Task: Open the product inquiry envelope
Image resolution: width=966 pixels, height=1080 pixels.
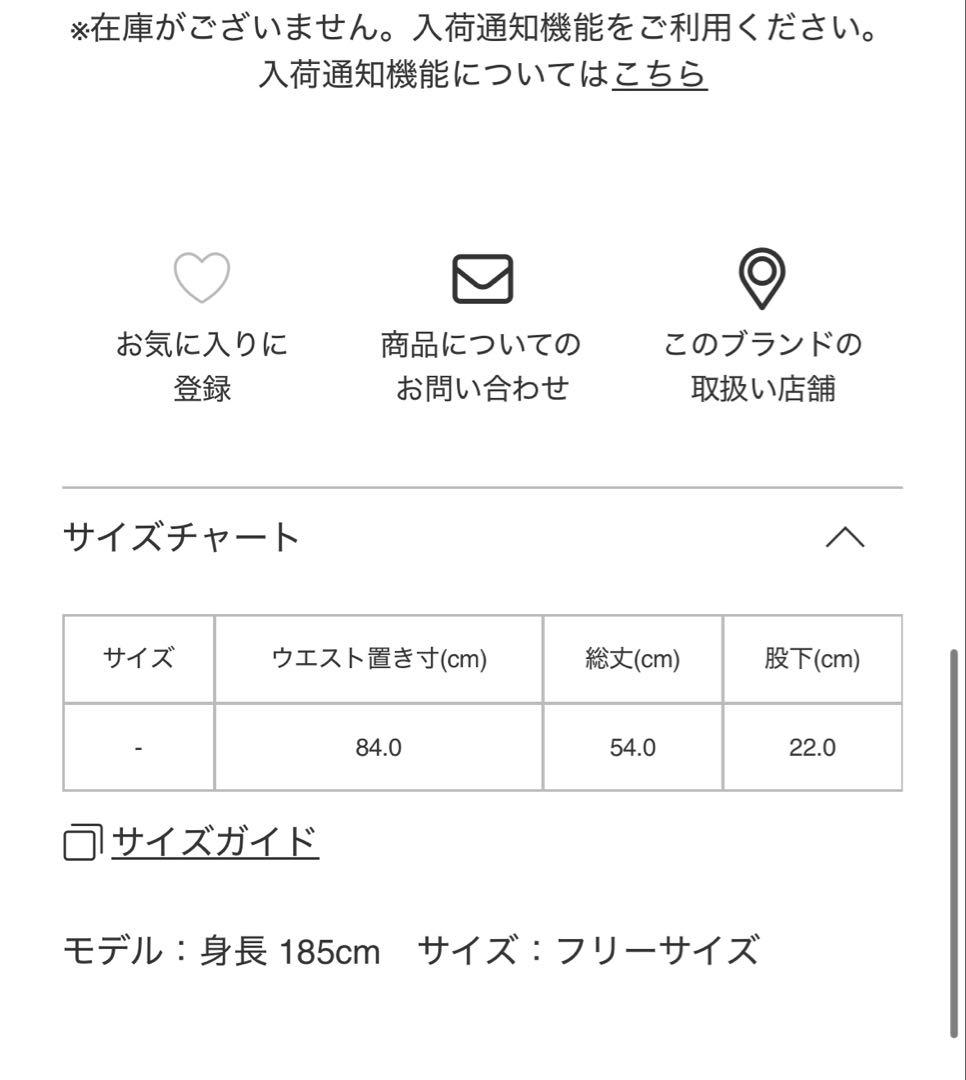Action: pos(482,279)
